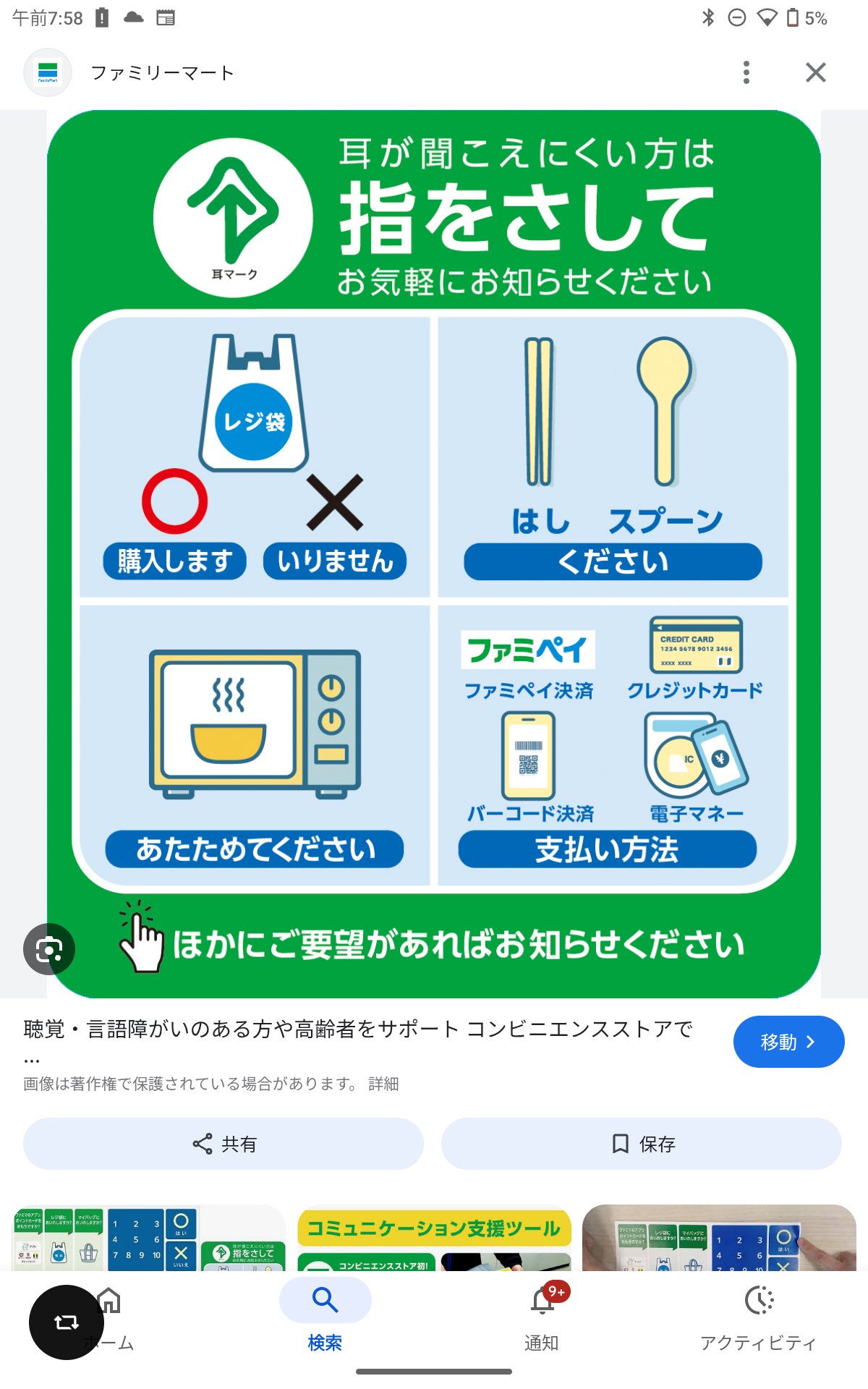Open the three-dot overflow menu
The image size is (868, 1389).
[x=746, y=72]
